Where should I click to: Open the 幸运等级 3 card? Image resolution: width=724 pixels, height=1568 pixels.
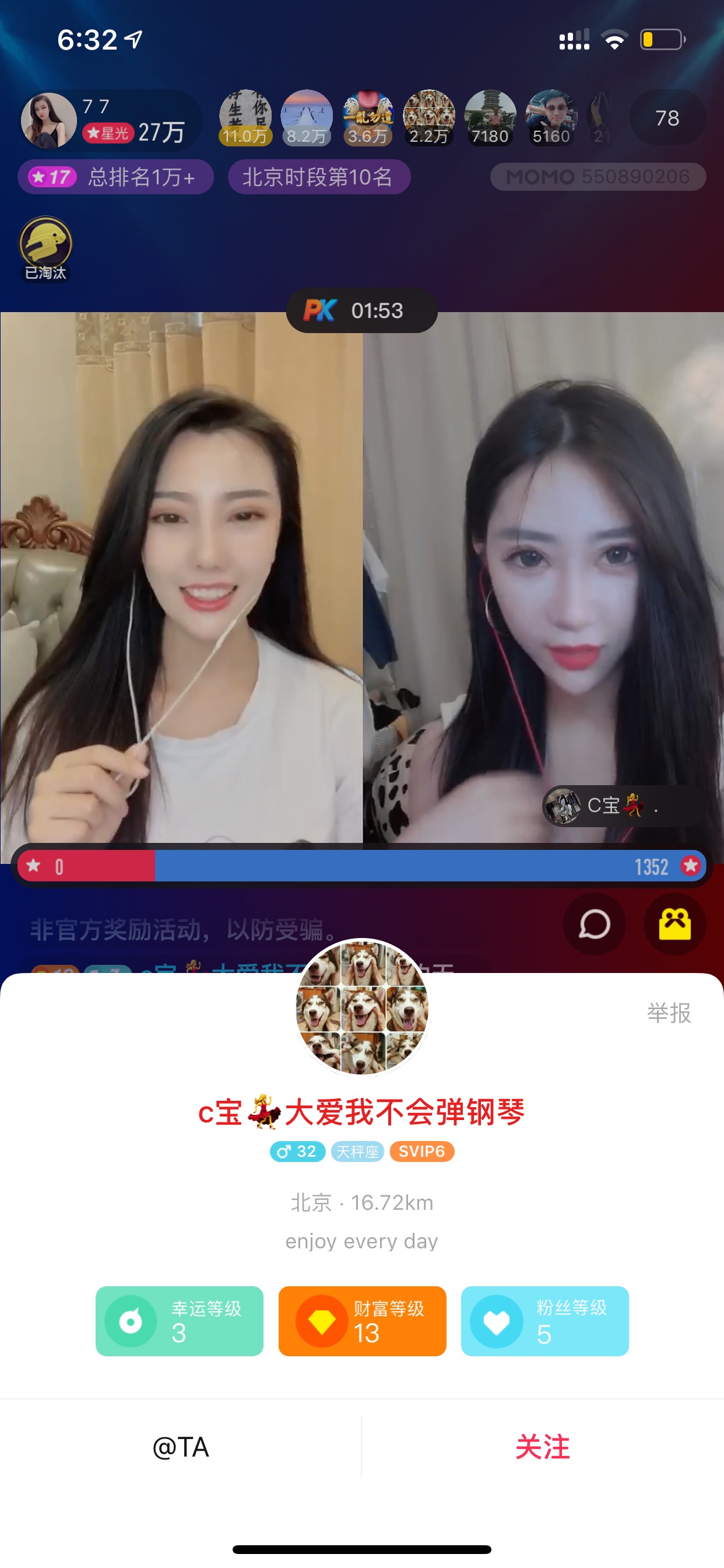point(180,1321)
